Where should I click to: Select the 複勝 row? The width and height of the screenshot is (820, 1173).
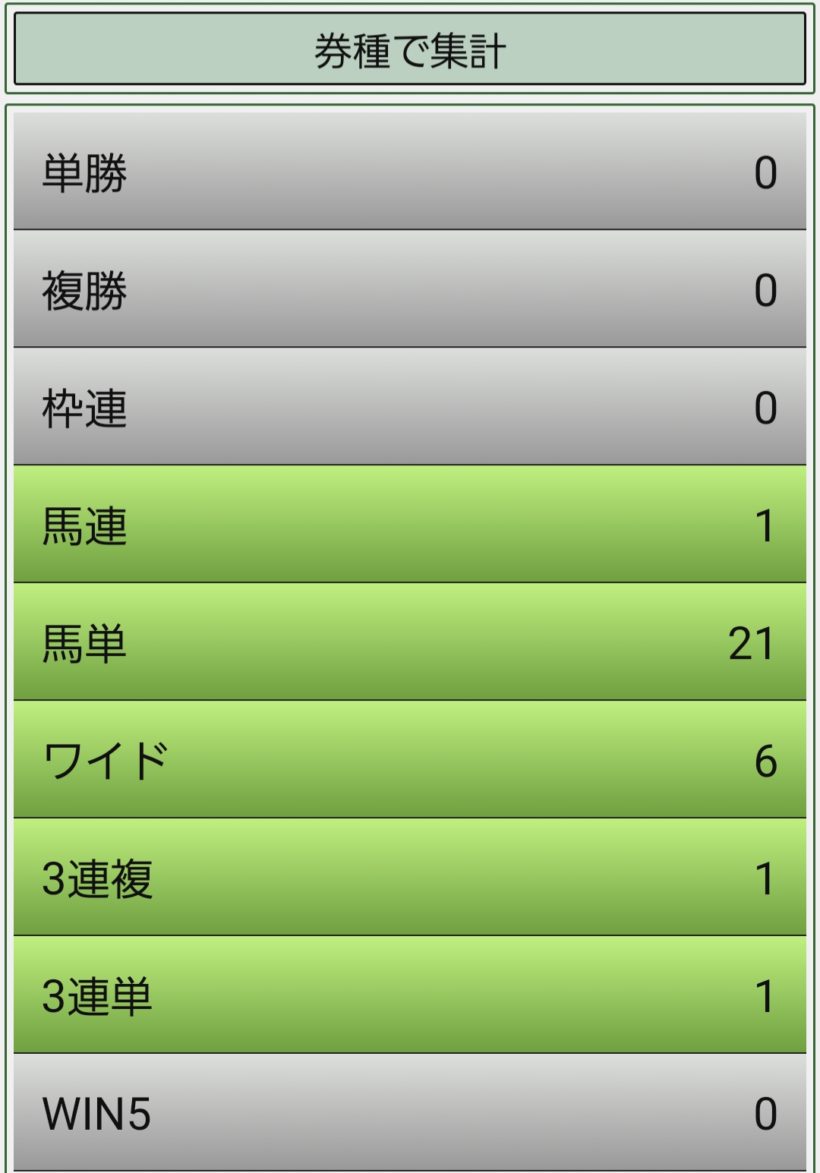pos(410,290)
